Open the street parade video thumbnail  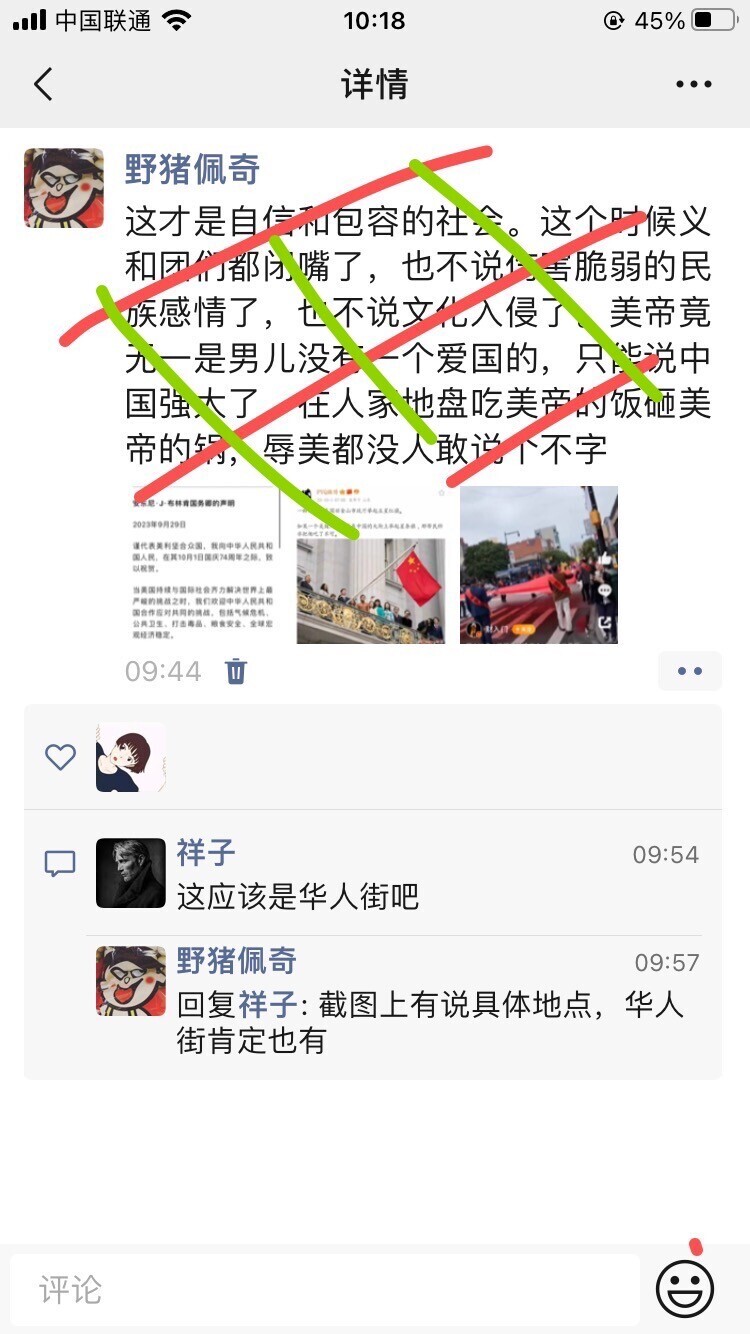pyautogui.click(x=538, y=565)
